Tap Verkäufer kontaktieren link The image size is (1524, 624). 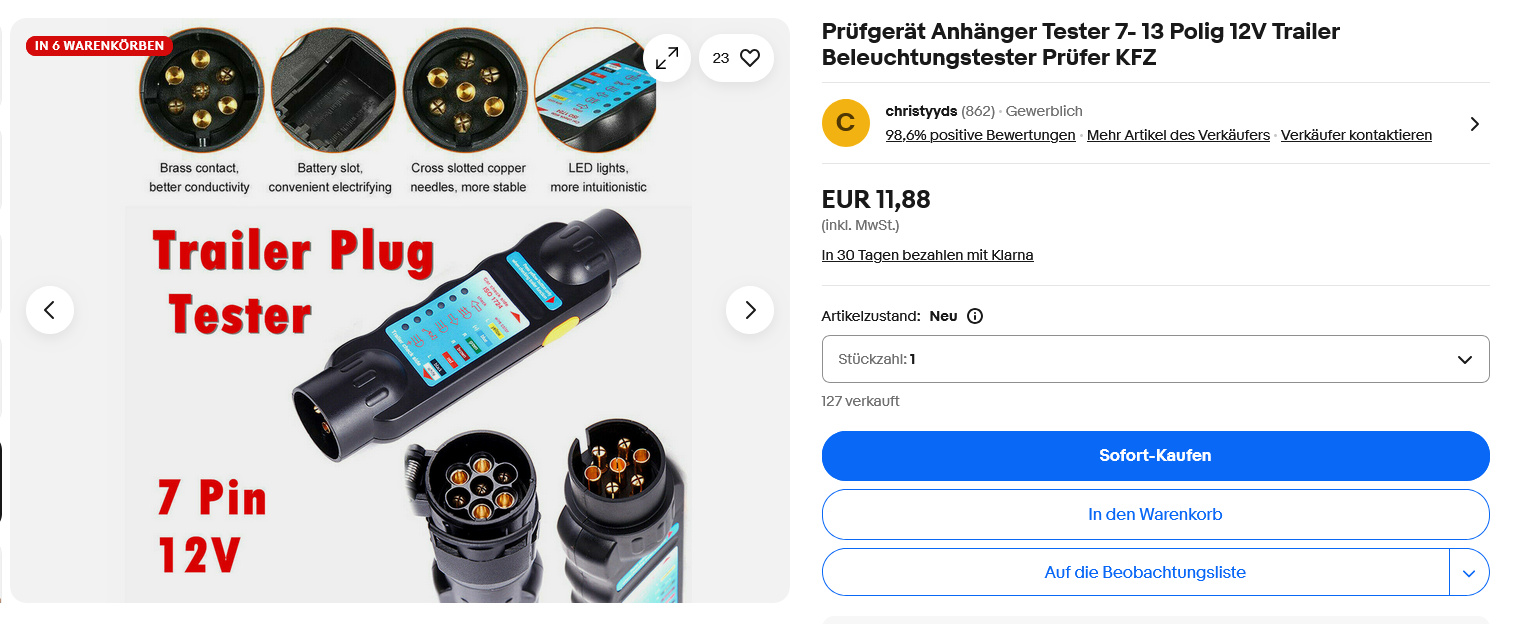(1356, 135)
